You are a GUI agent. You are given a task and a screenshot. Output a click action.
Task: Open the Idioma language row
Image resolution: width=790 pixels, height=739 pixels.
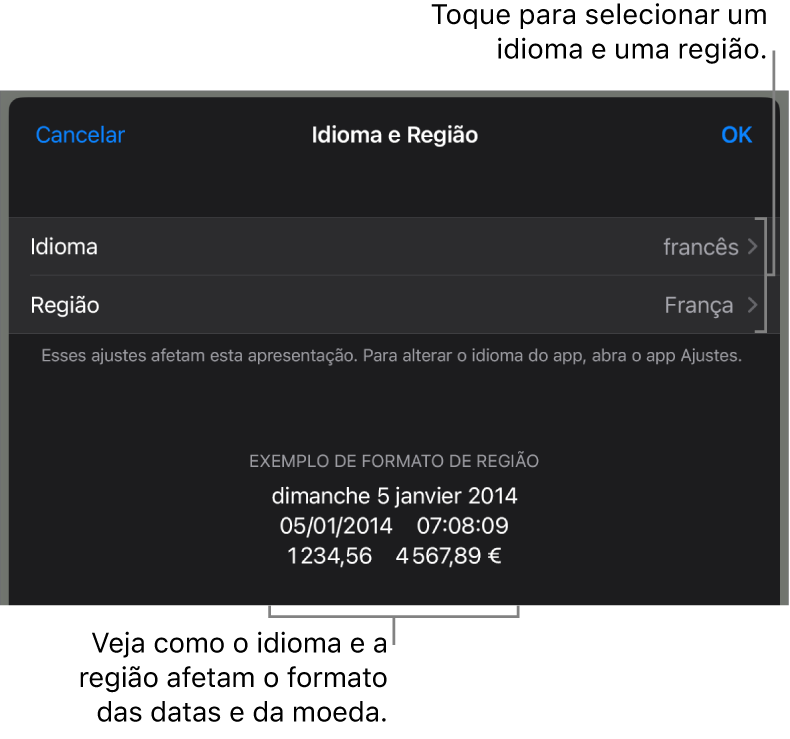[394, 247]
